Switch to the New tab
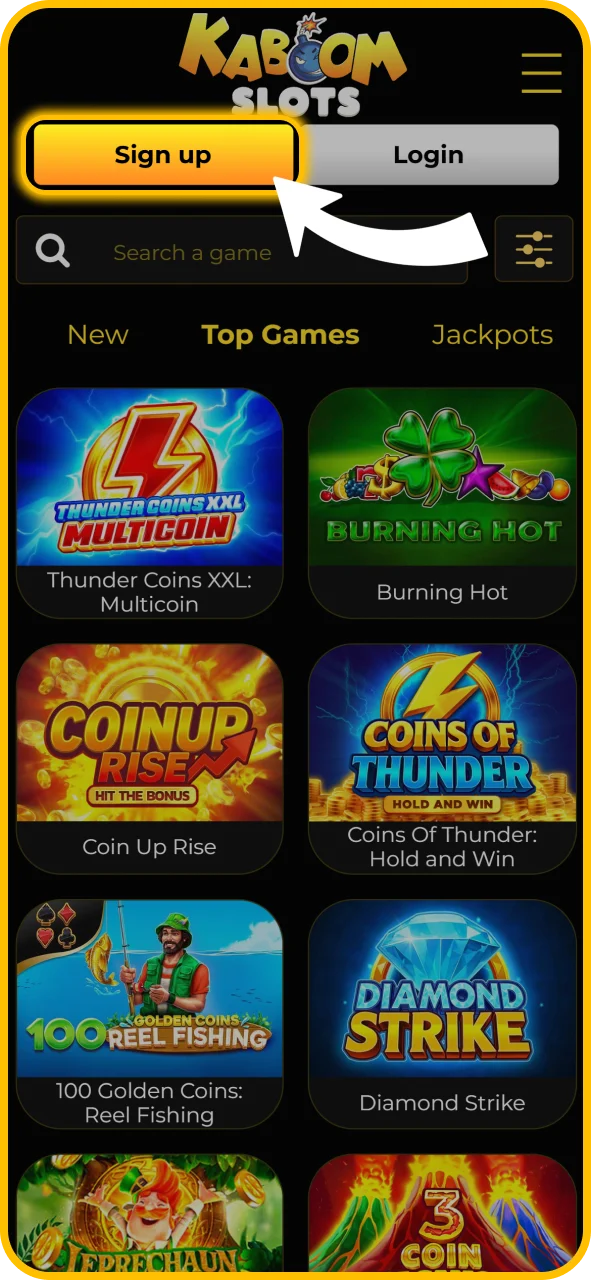The width and height of the screenshot is (591, 1280). [x=98, y=335]
